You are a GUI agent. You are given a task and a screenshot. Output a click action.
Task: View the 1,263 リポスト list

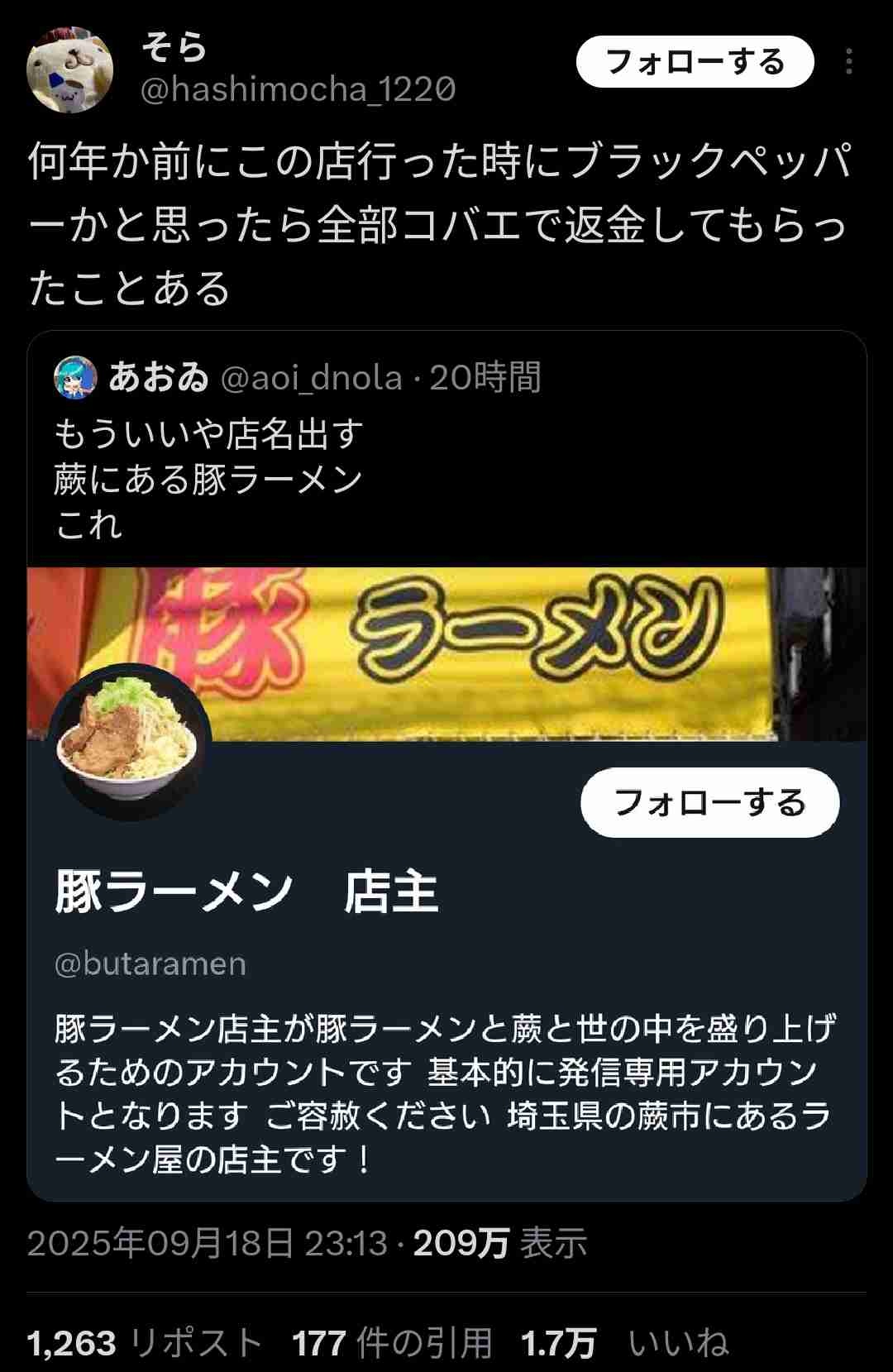145,1343
